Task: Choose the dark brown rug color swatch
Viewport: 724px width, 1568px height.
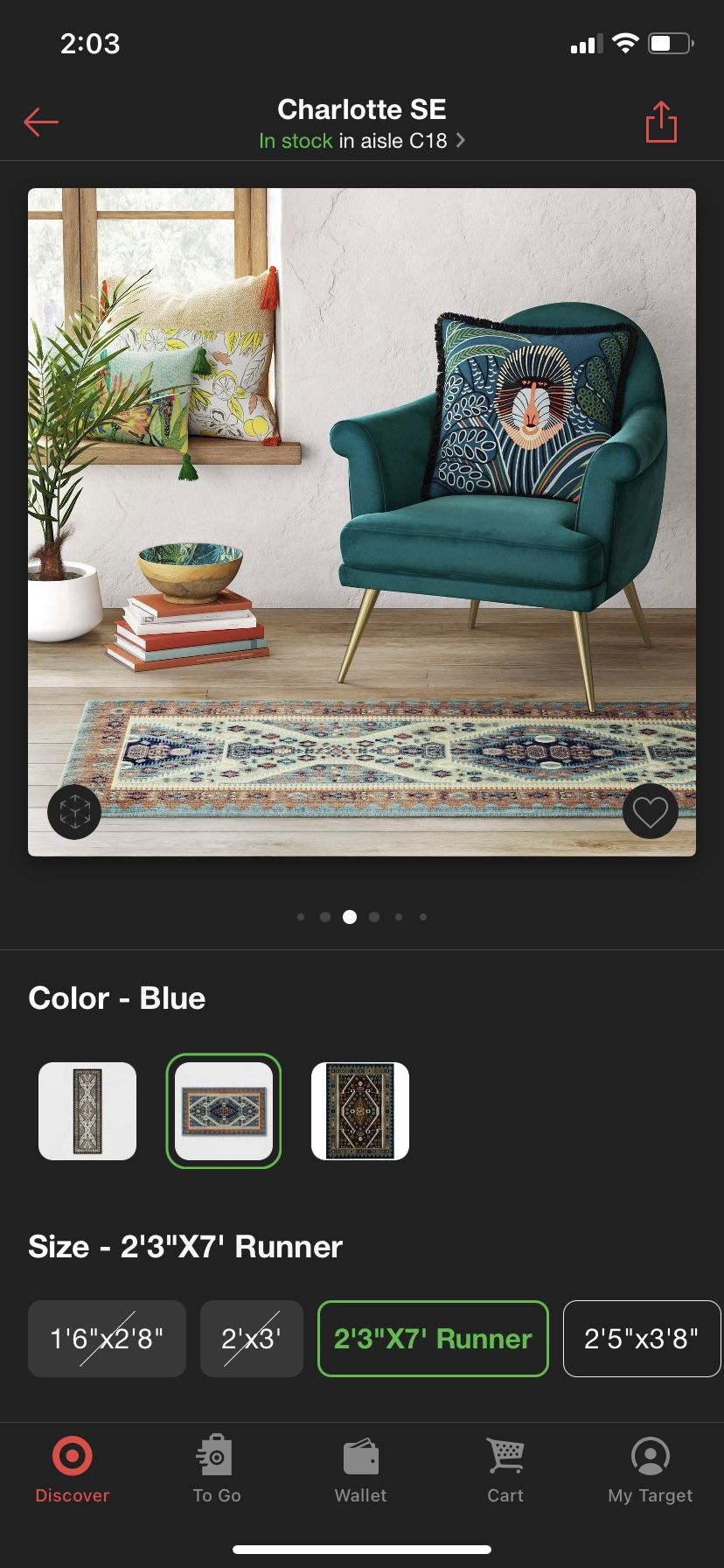Action: tap(360, 1111)
